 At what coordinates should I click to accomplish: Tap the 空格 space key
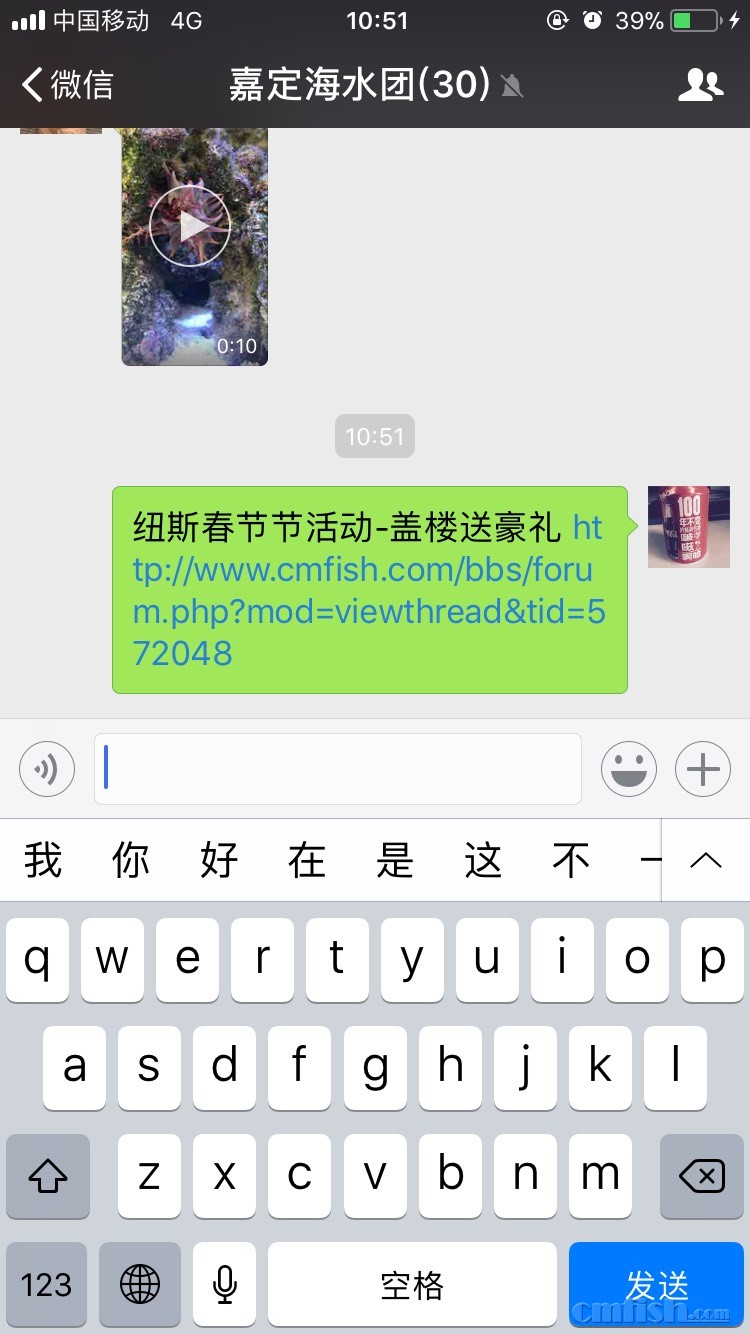coord(412,1285)
